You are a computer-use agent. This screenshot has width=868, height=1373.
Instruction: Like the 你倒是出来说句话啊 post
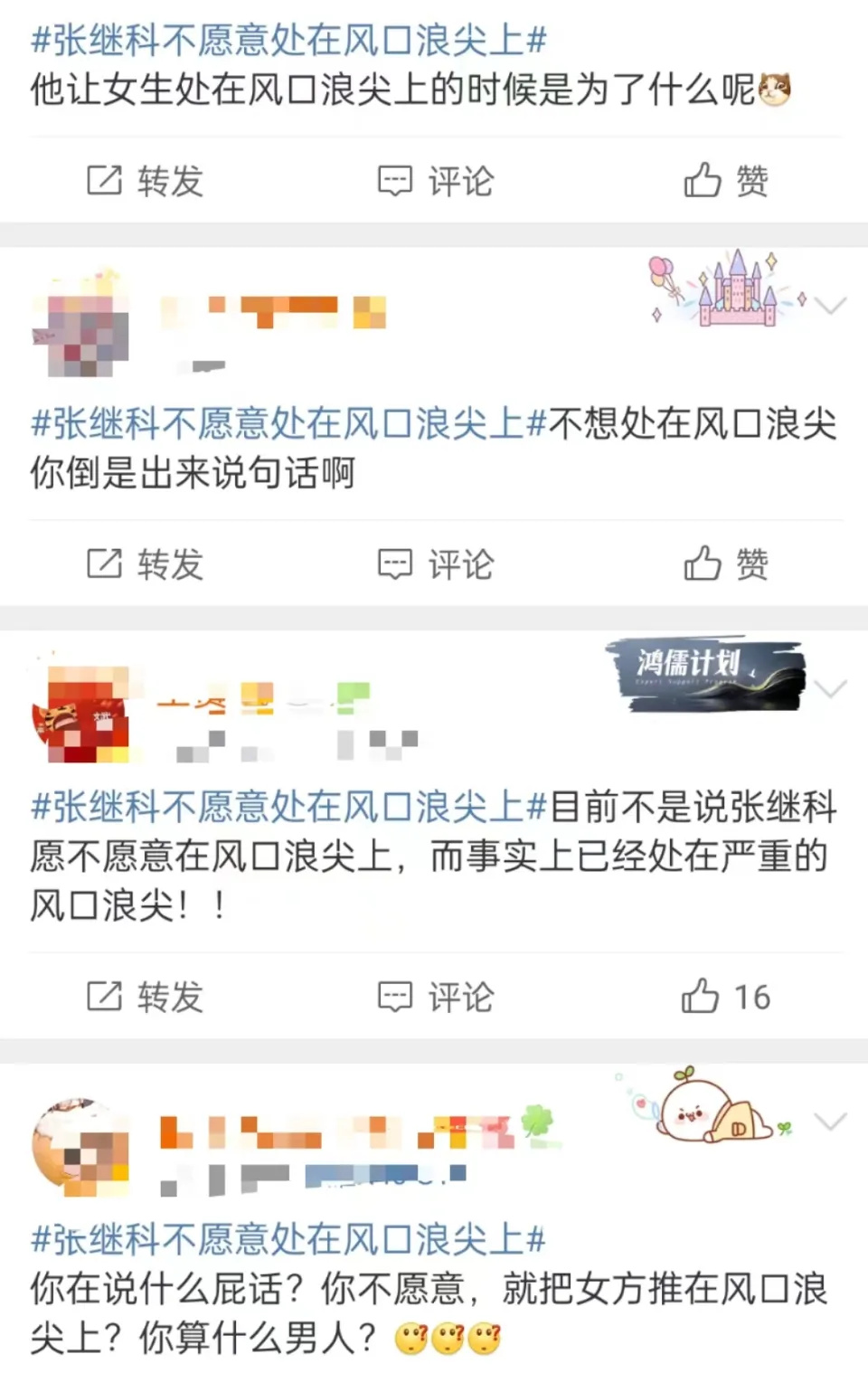pyautogui.click(x=725, y=564)
